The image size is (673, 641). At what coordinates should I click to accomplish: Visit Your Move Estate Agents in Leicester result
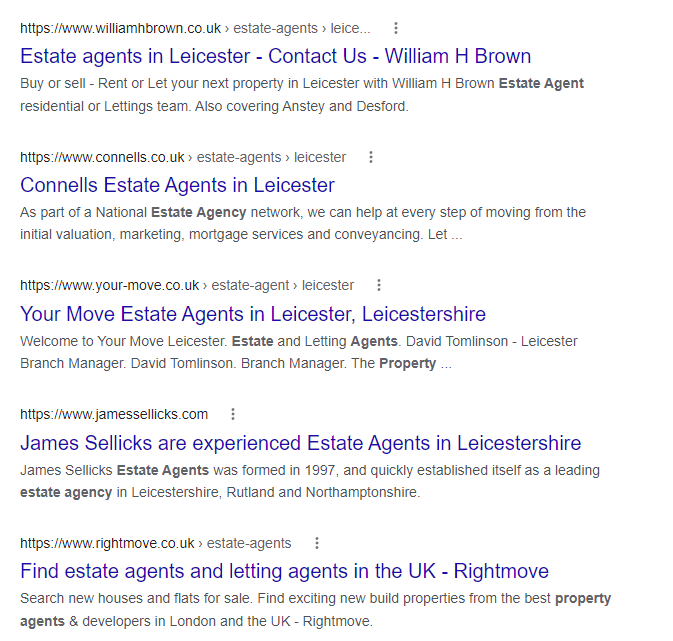coord(252,314)
